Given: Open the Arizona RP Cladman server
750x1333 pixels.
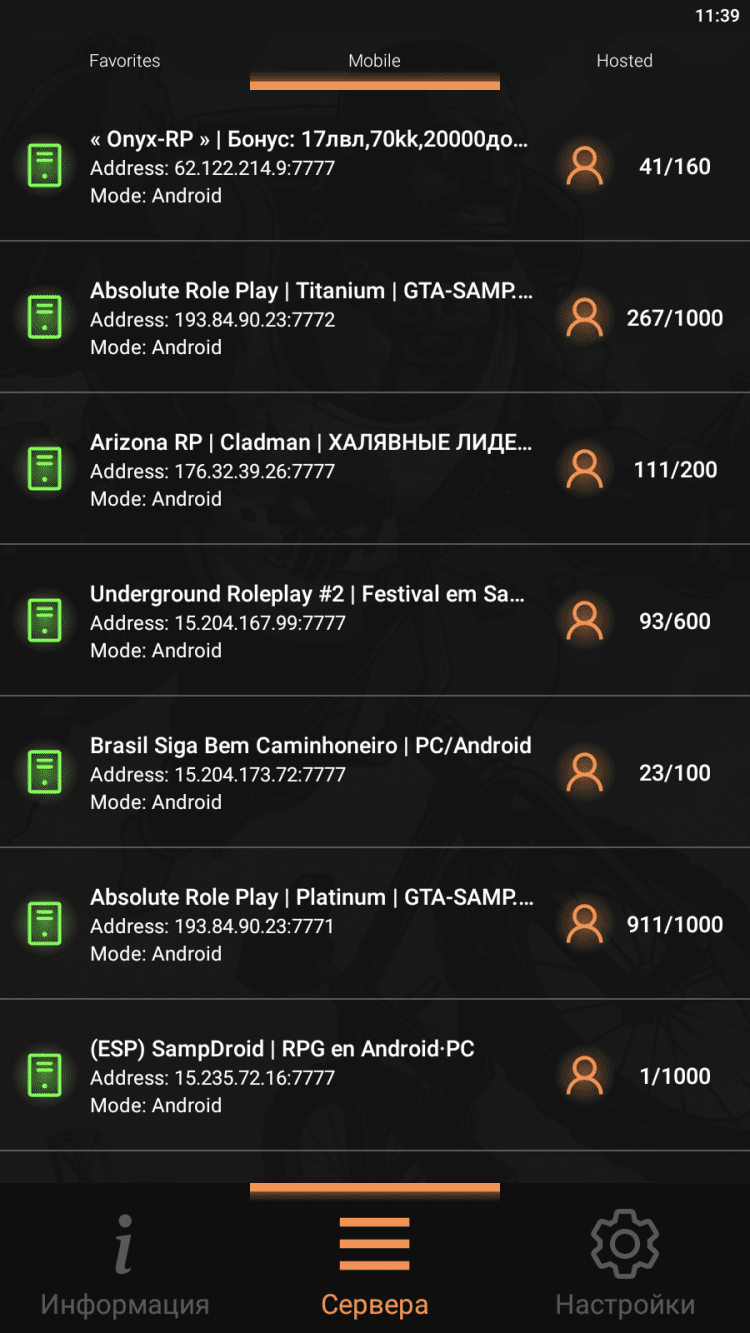Looking at the screenshot, I should tap(310, 469).
